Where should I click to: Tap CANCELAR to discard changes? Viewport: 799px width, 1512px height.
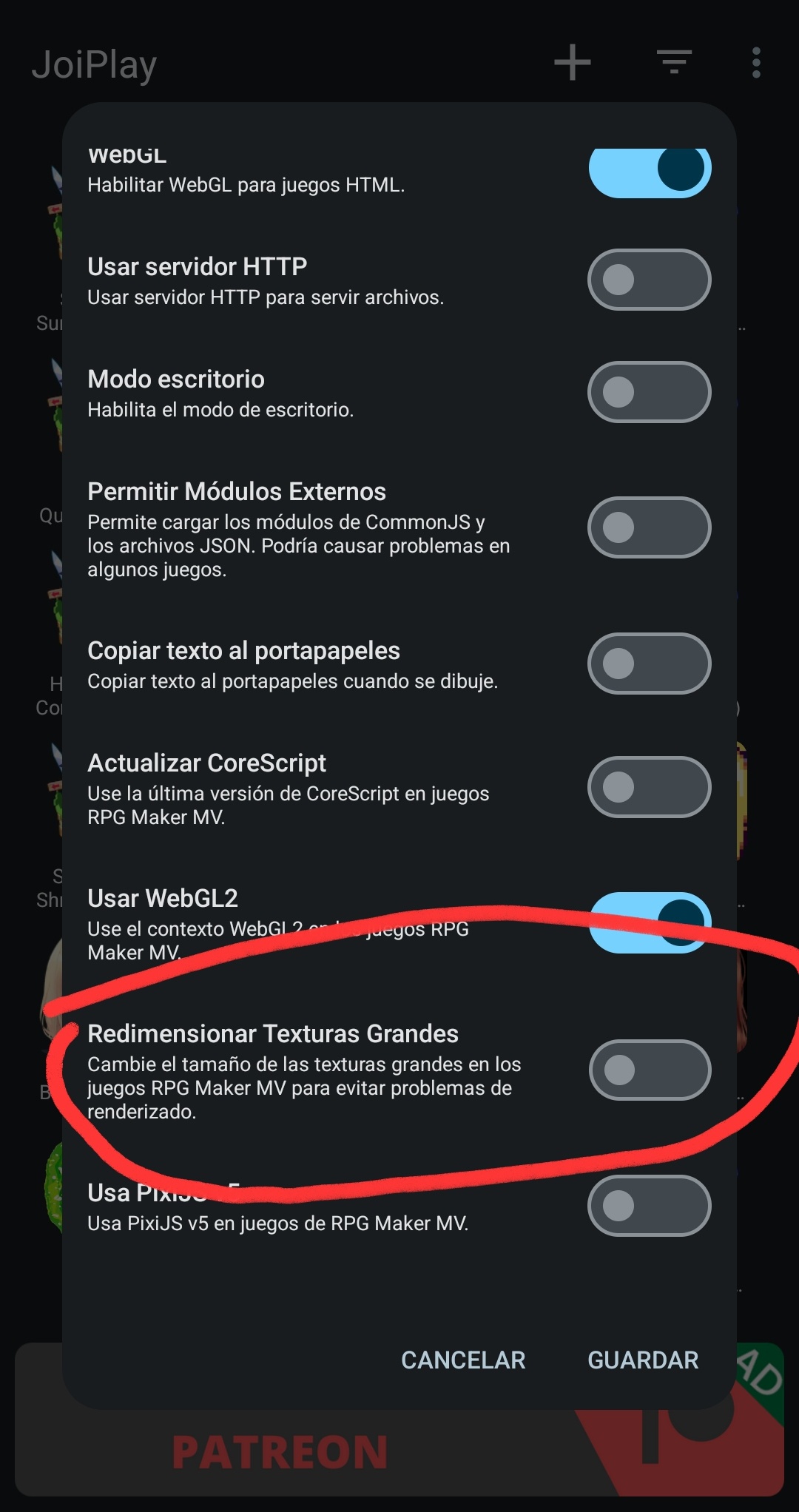(x=463, y=1360)
